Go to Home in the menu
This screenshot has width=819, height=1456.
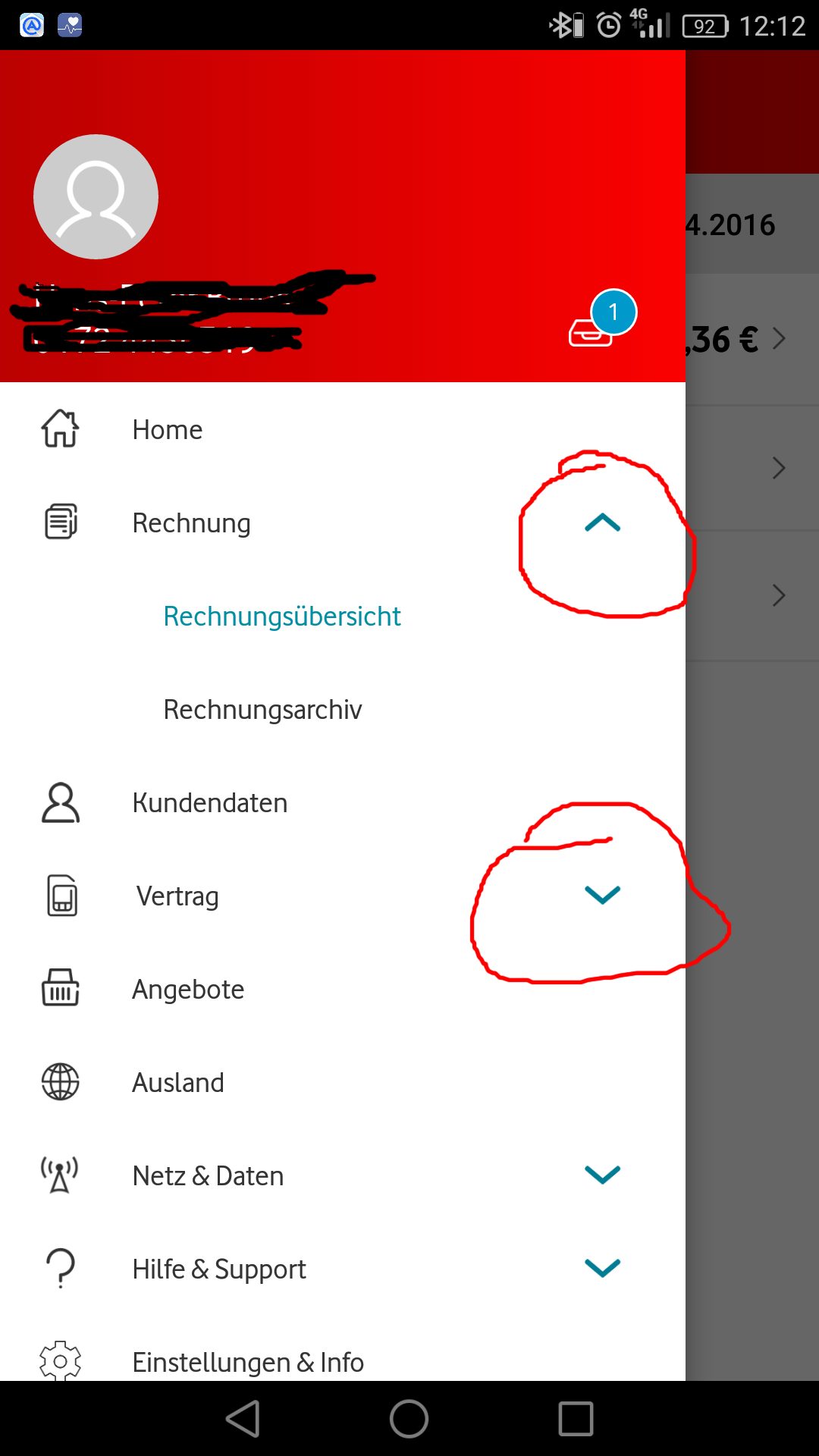point(167,430)
